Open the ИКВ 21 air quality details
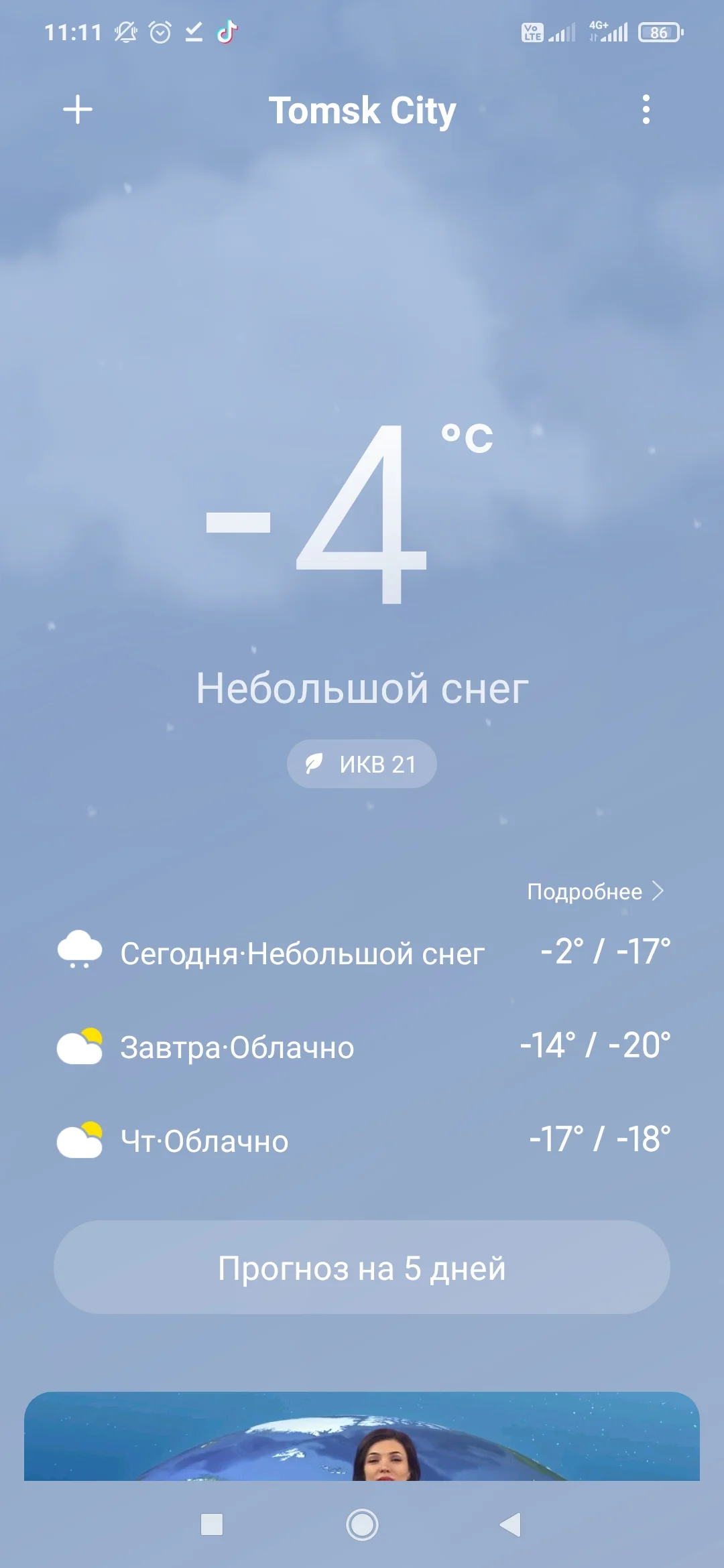The image size is (724, 1568). (361, 763)
